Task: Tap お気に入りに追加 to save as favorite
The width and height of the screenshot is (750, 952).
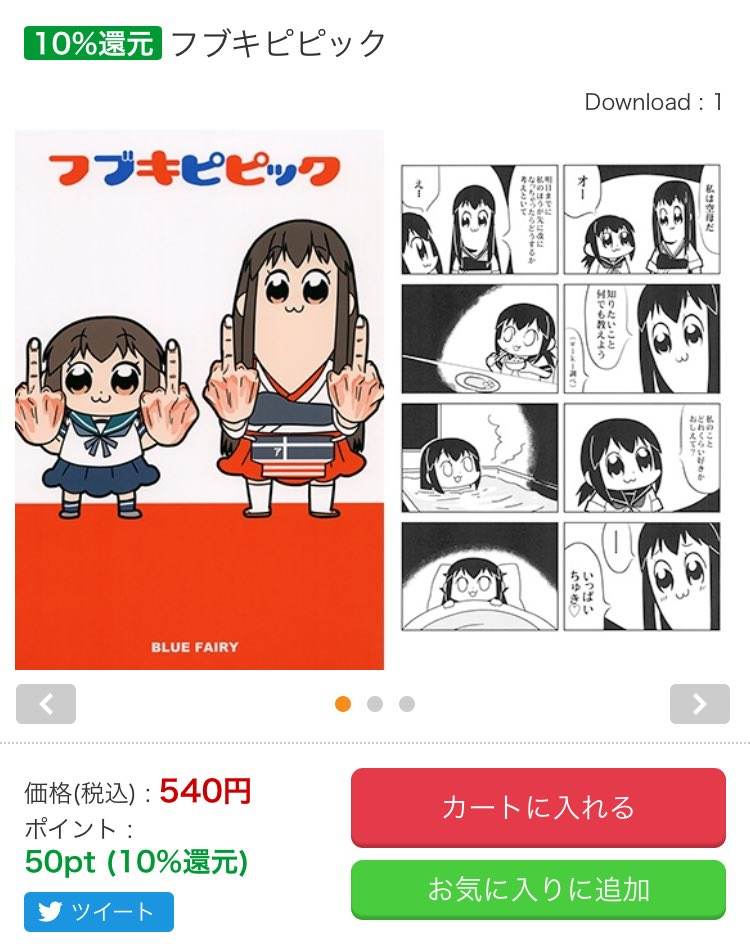Action: pos(538,889)
